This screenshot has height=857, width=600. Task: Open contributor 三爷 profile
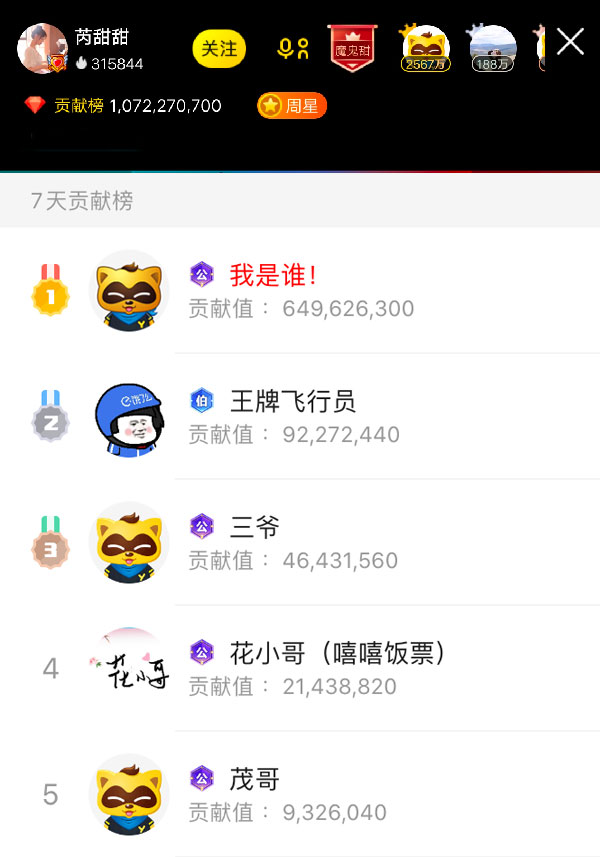[130, 543]
